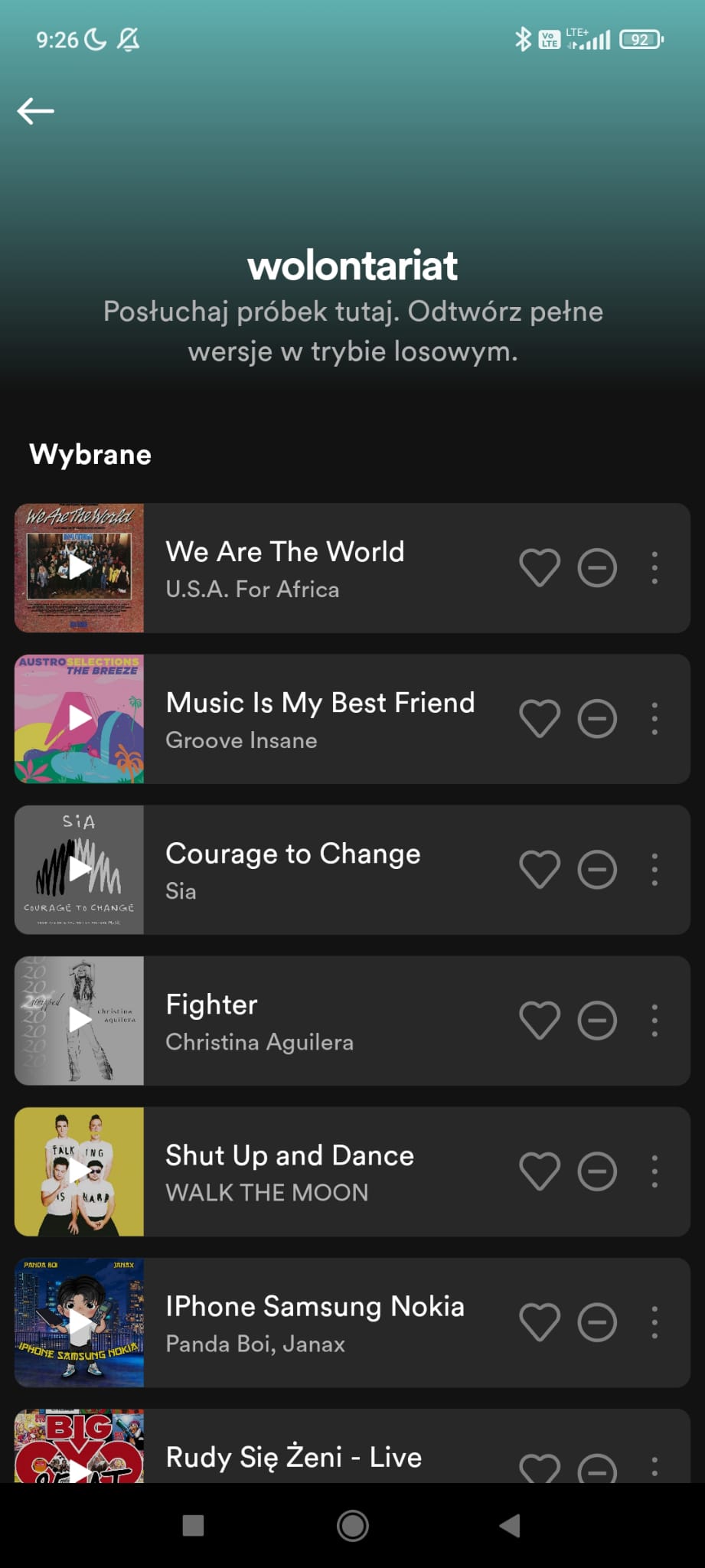The image size is (705, 1568).
Task: Like the song We Are The World
Action: click(x=540, y=567)
